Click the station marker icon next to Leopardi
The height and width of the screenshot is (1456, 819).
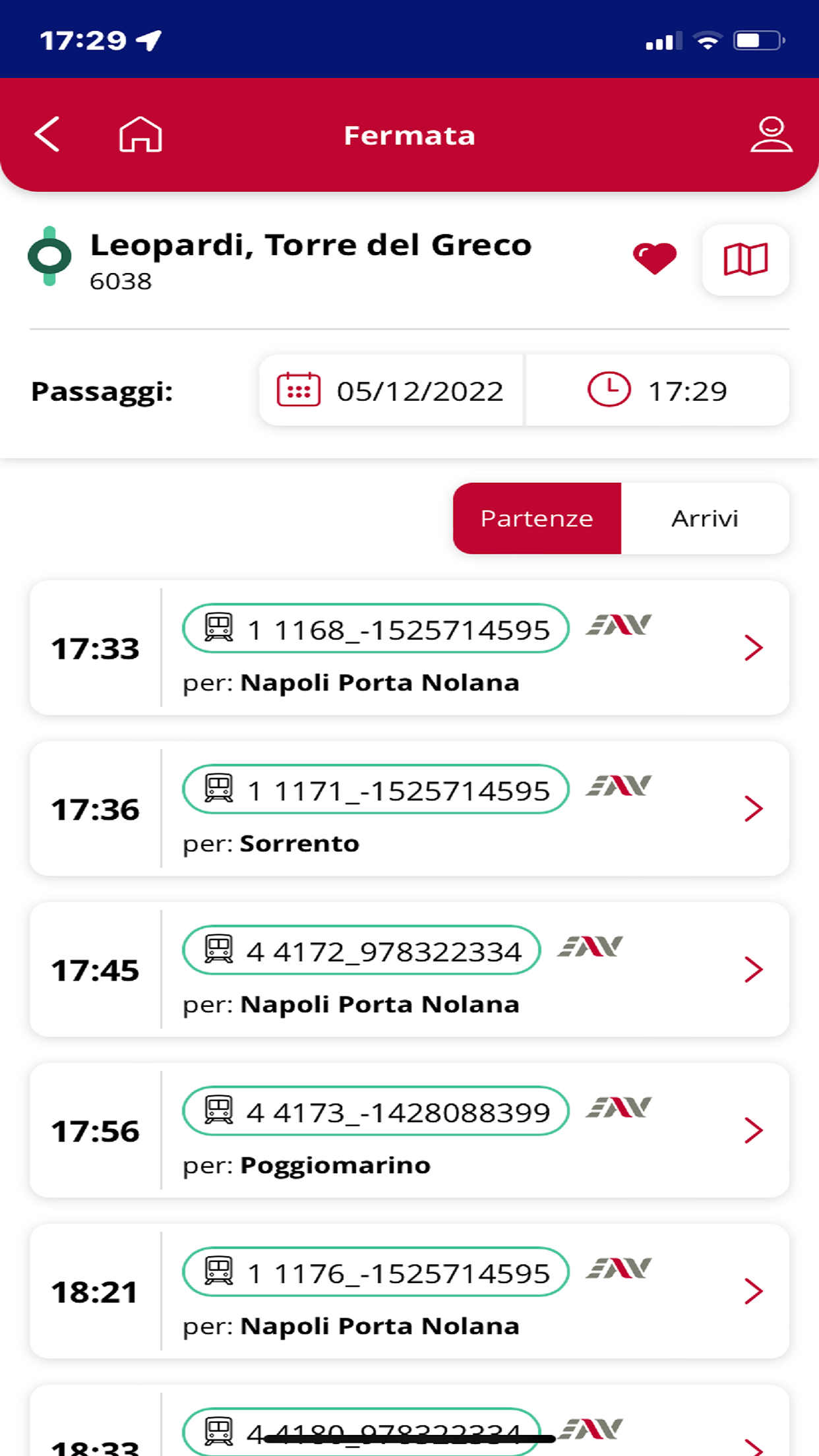point(50,258)
